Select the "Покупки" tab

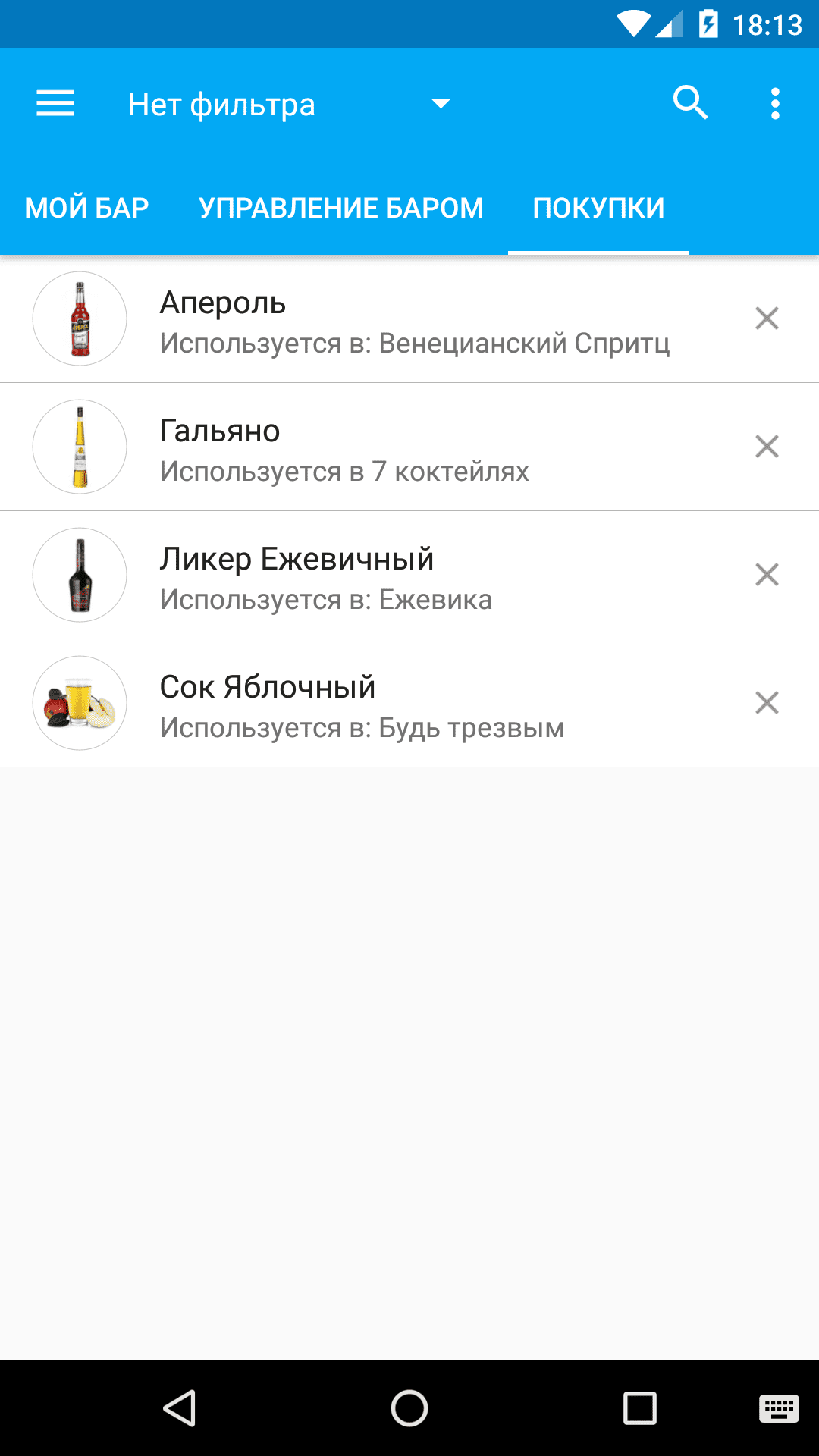click(598, 208)
